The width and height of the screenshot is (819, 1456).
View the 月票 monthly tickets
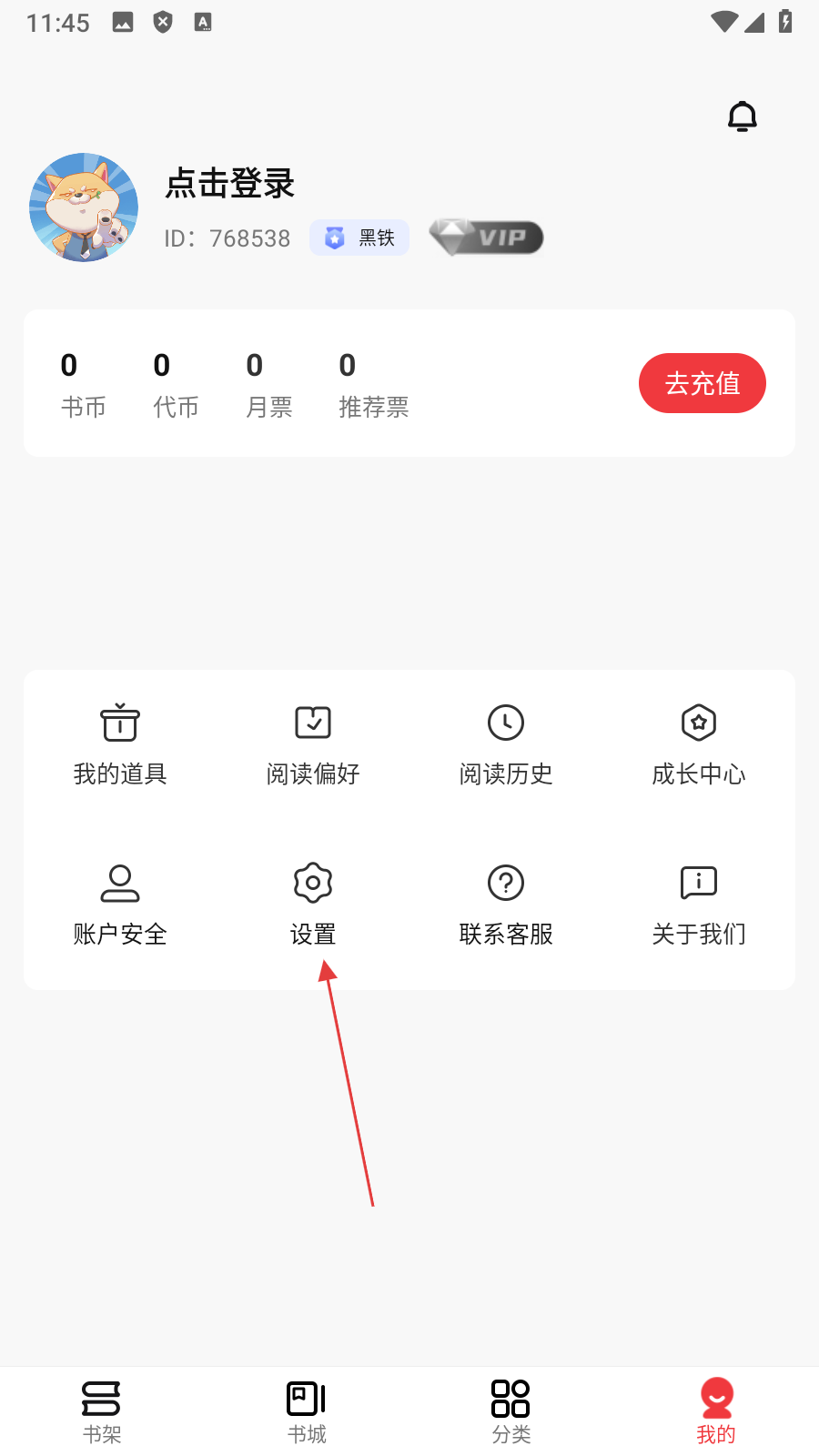tap(268, 385)
